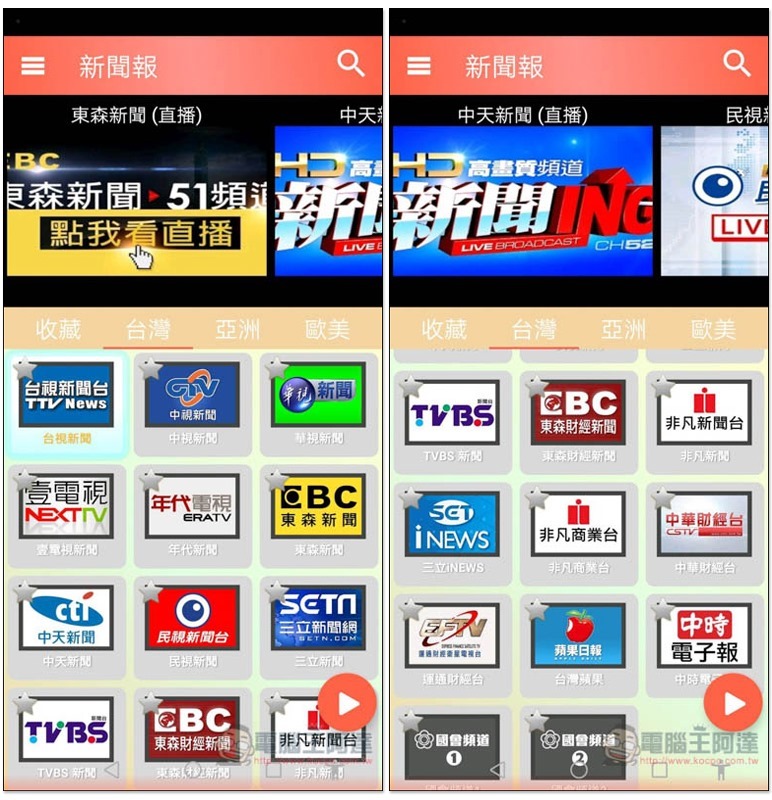Open the 台灣蘋果 Apple Daily channel
Screen dimensions: 772x800
[578, 636]
